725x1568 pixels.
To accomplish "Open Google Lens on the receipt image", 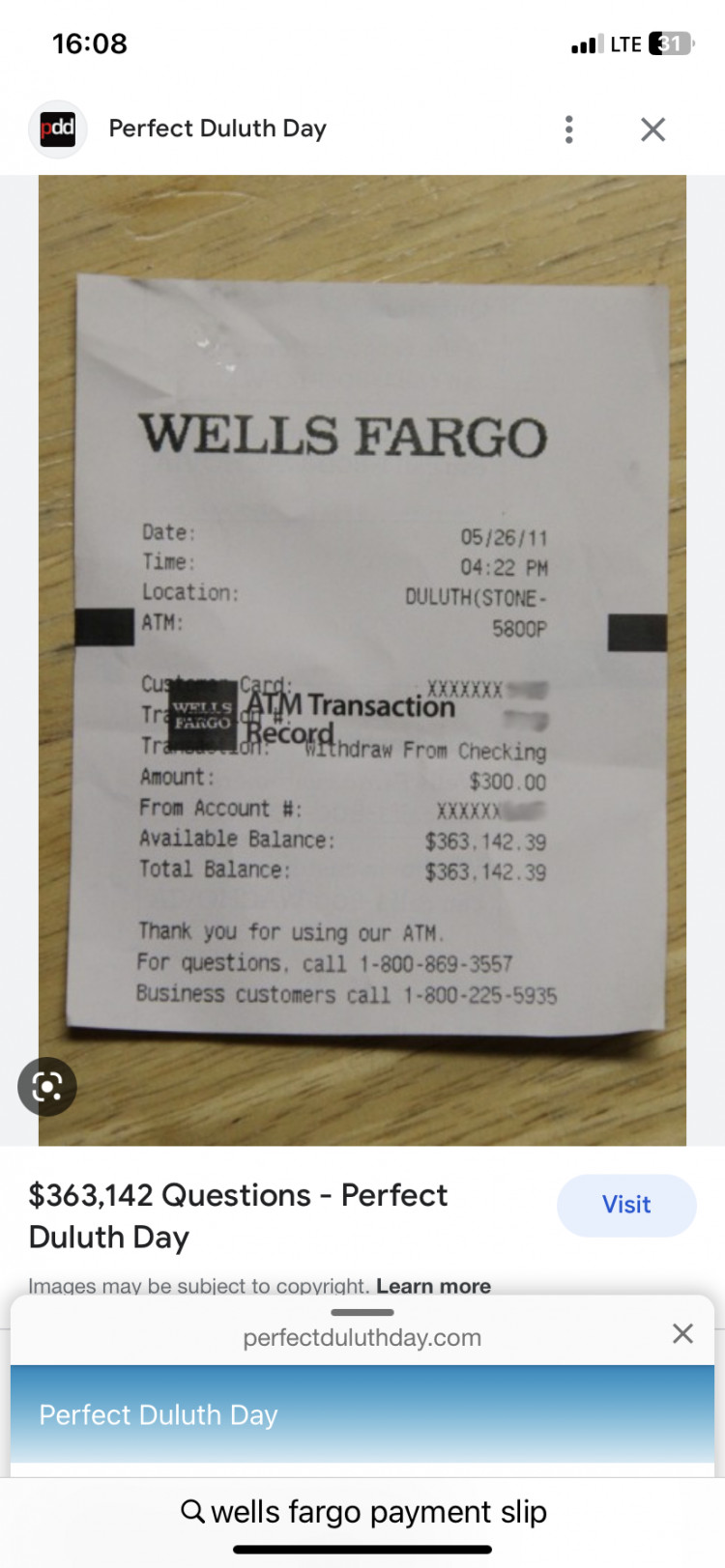I will (46, 1086).
